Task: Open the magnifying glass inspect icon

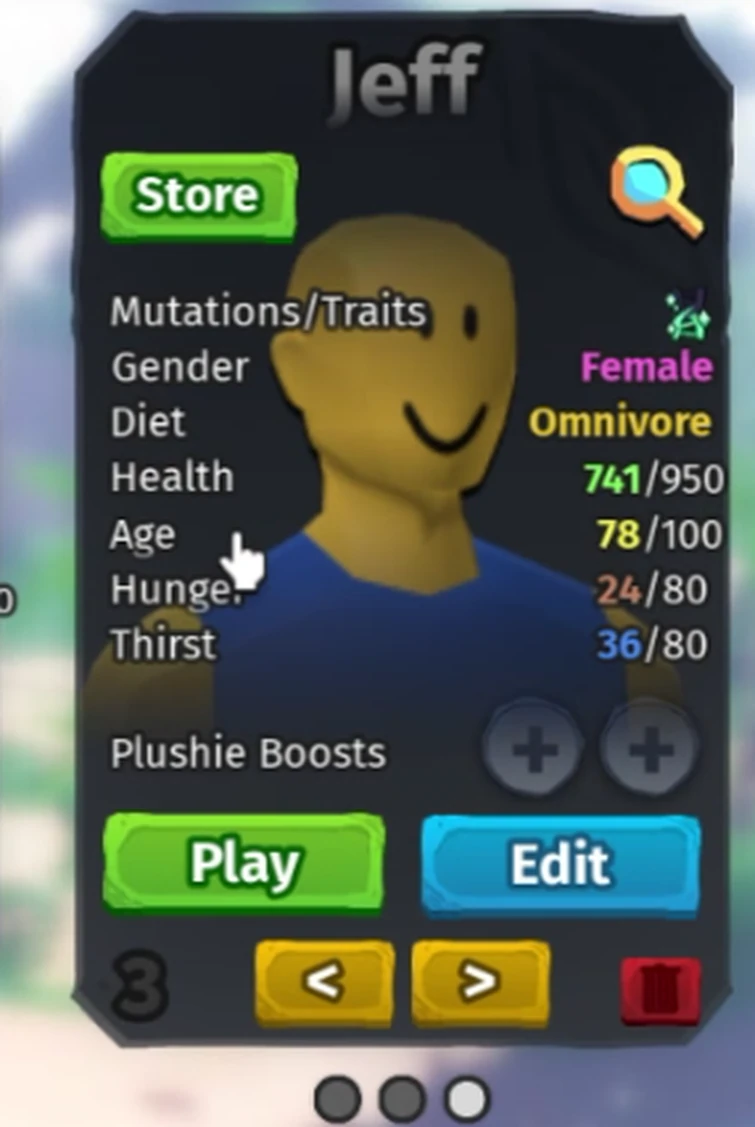Action: tap(657, 192)
